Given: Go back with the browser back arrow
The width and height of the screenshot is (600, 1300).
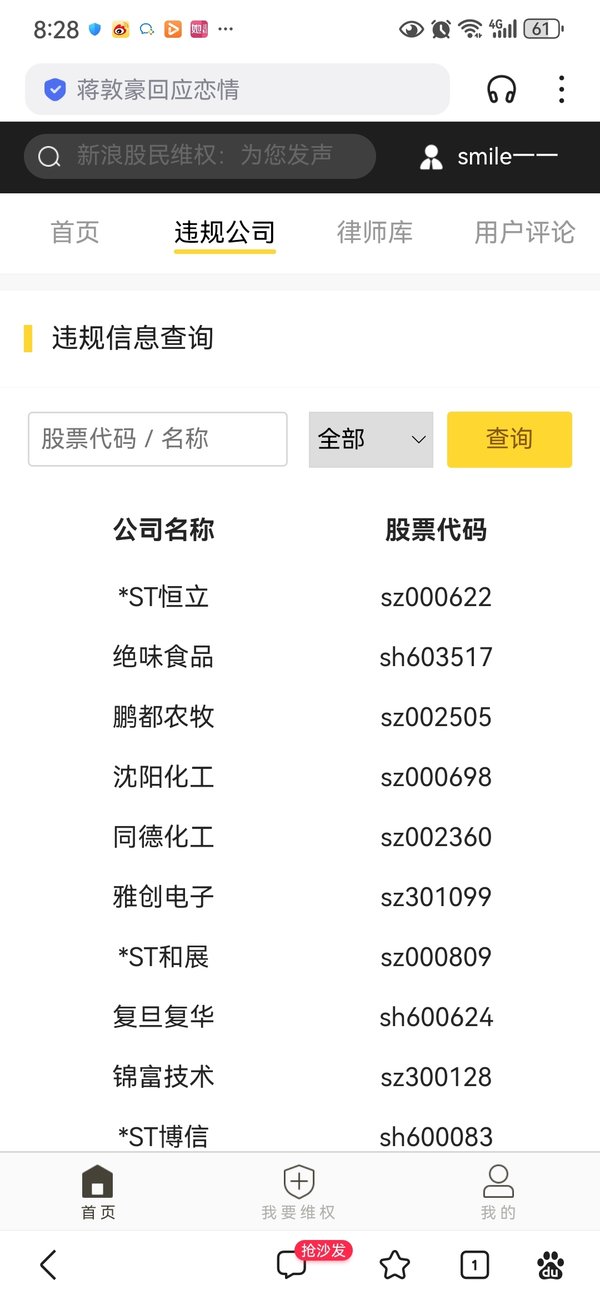Looking at the screenshot, I should (x=48, y=1265).
